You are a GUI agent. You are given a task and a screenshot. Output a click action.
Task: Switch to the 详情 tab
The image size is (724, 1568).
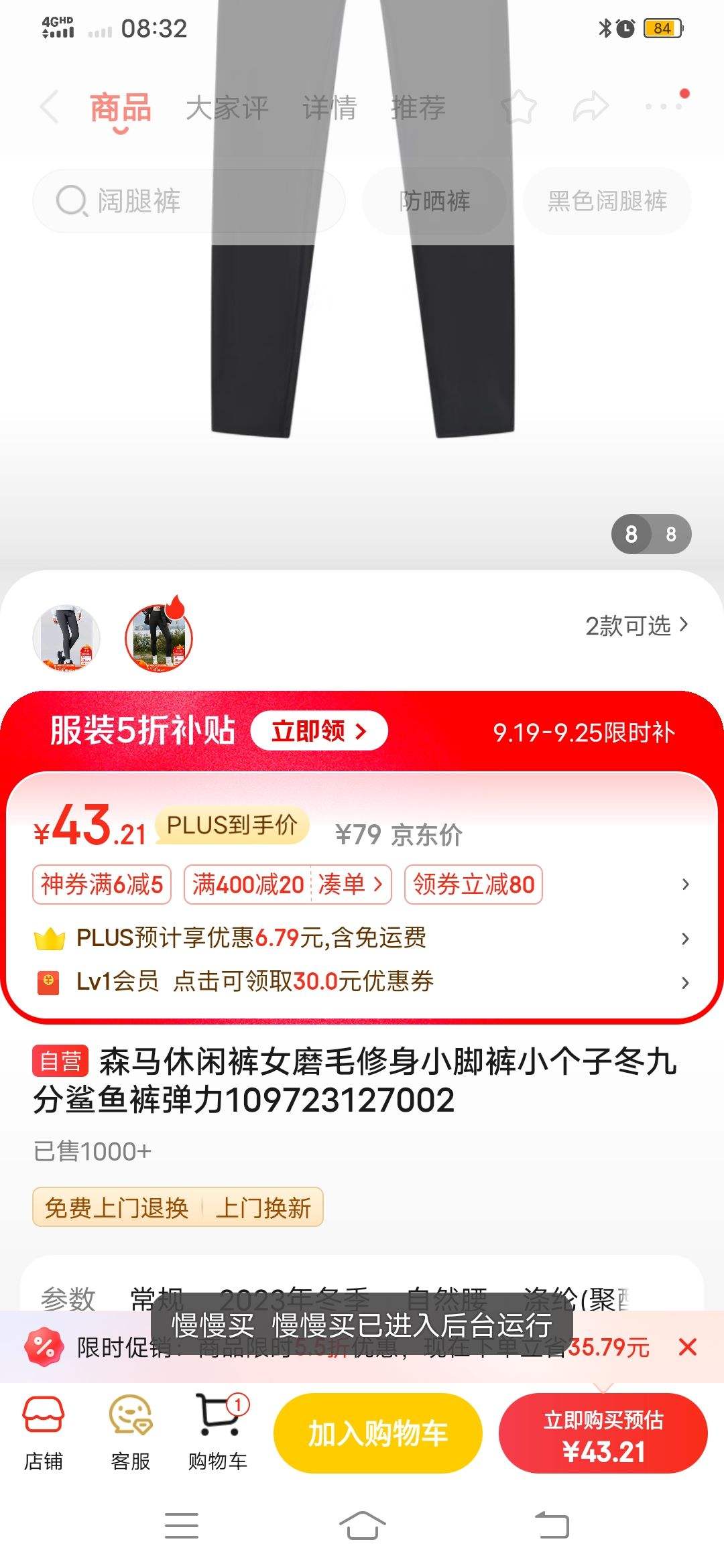[x=330, y=106]
